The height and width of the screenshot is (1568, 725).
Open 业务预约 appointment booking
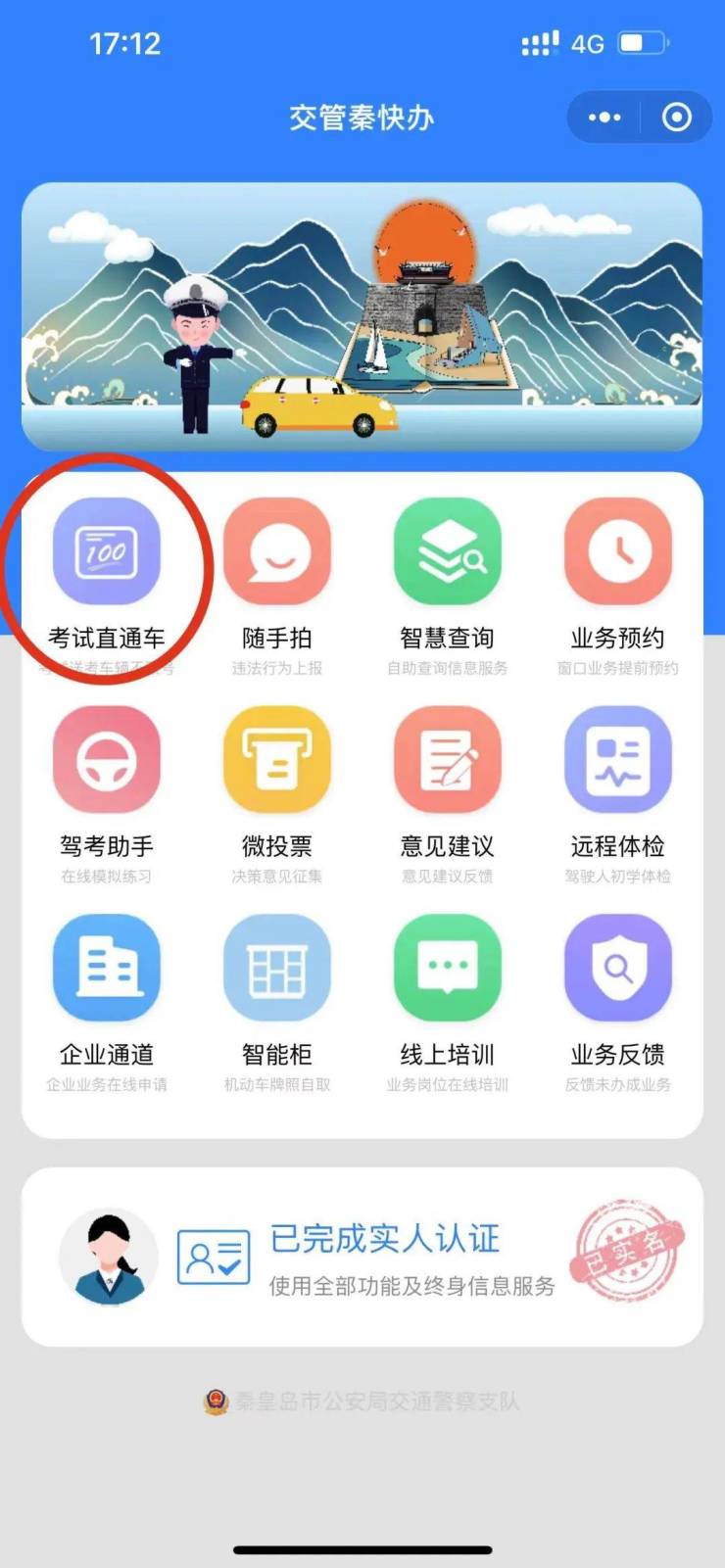coord(618,551)
